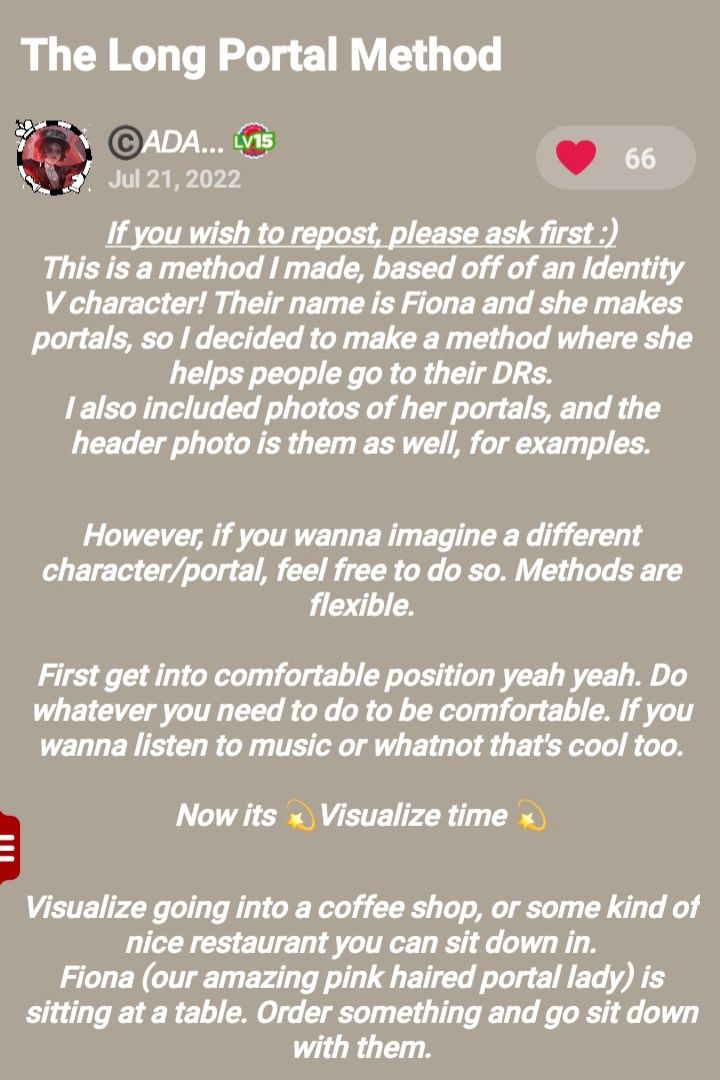
Task: Open the author's profile avatar
Action: [x=54, y=158]
